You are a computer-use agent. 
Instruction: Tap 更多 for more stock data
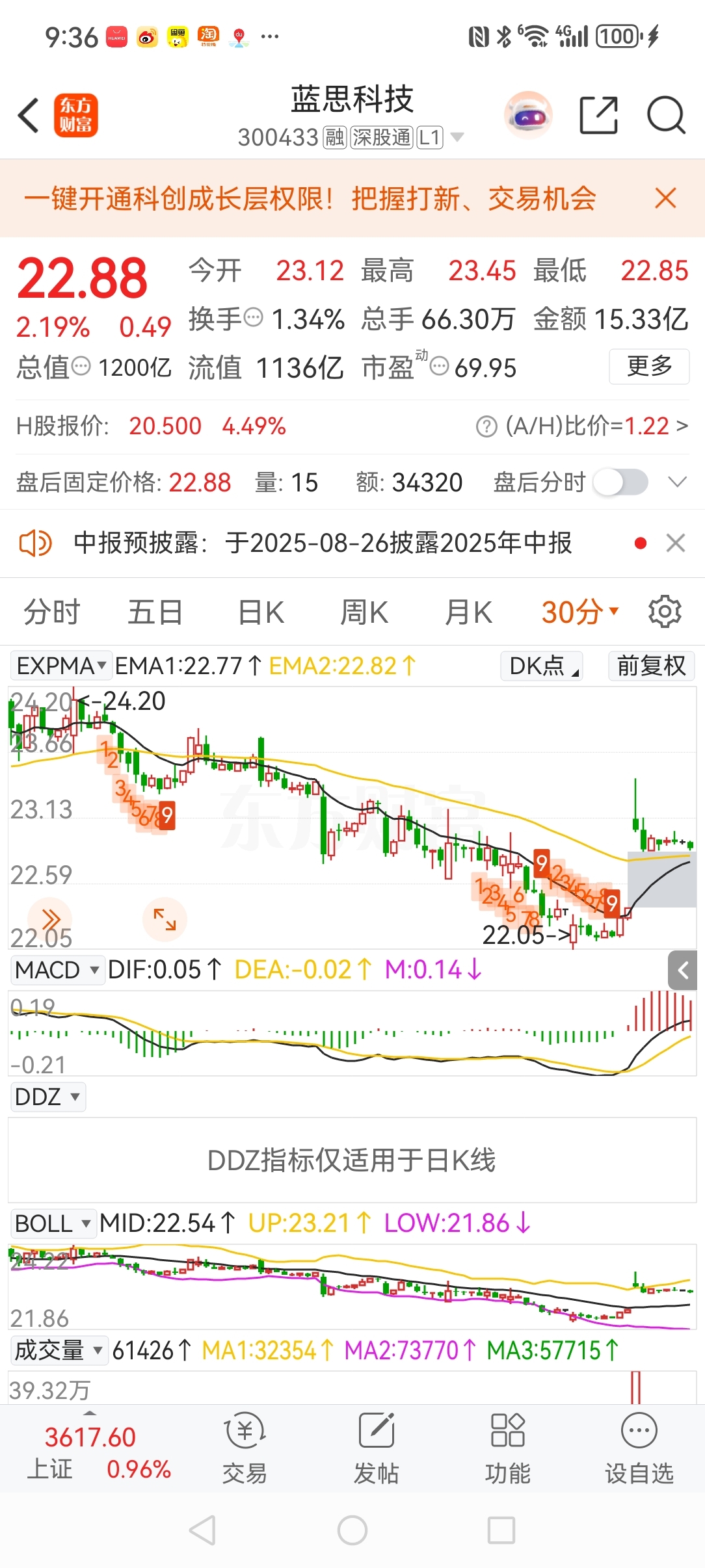649,366
